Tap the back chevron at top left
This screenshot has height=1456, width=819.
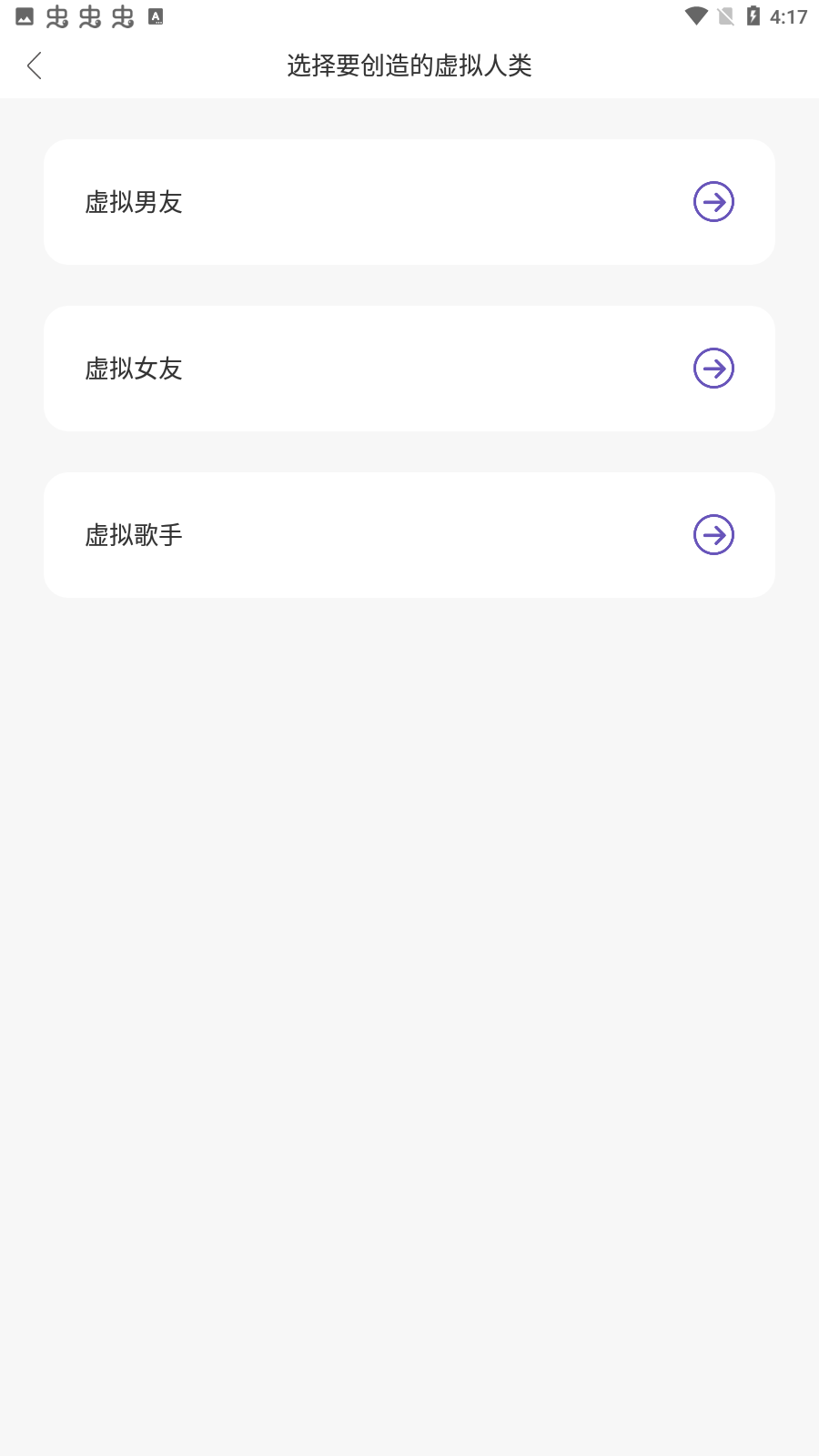coord(35,66)
